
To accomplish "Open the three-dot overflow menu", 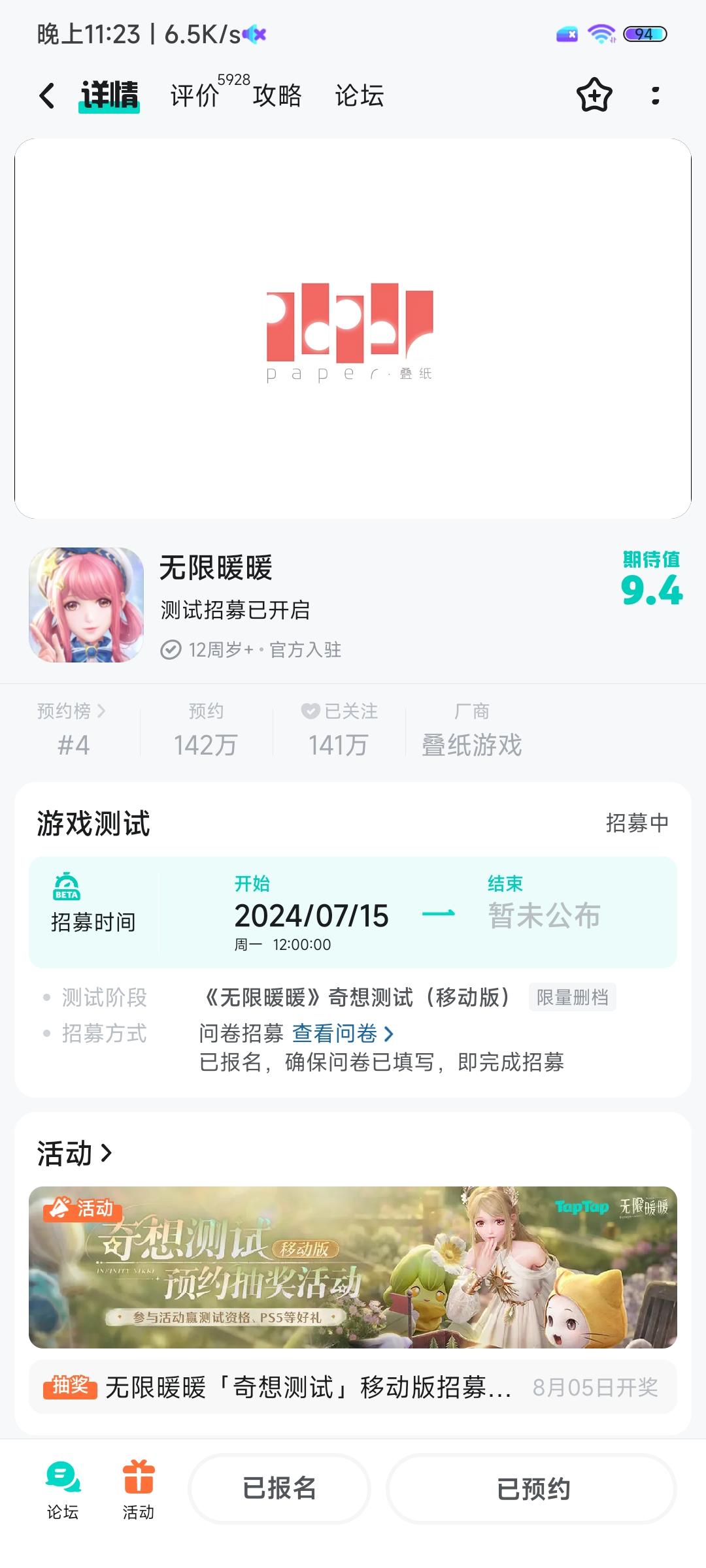I will click(655, 95).
